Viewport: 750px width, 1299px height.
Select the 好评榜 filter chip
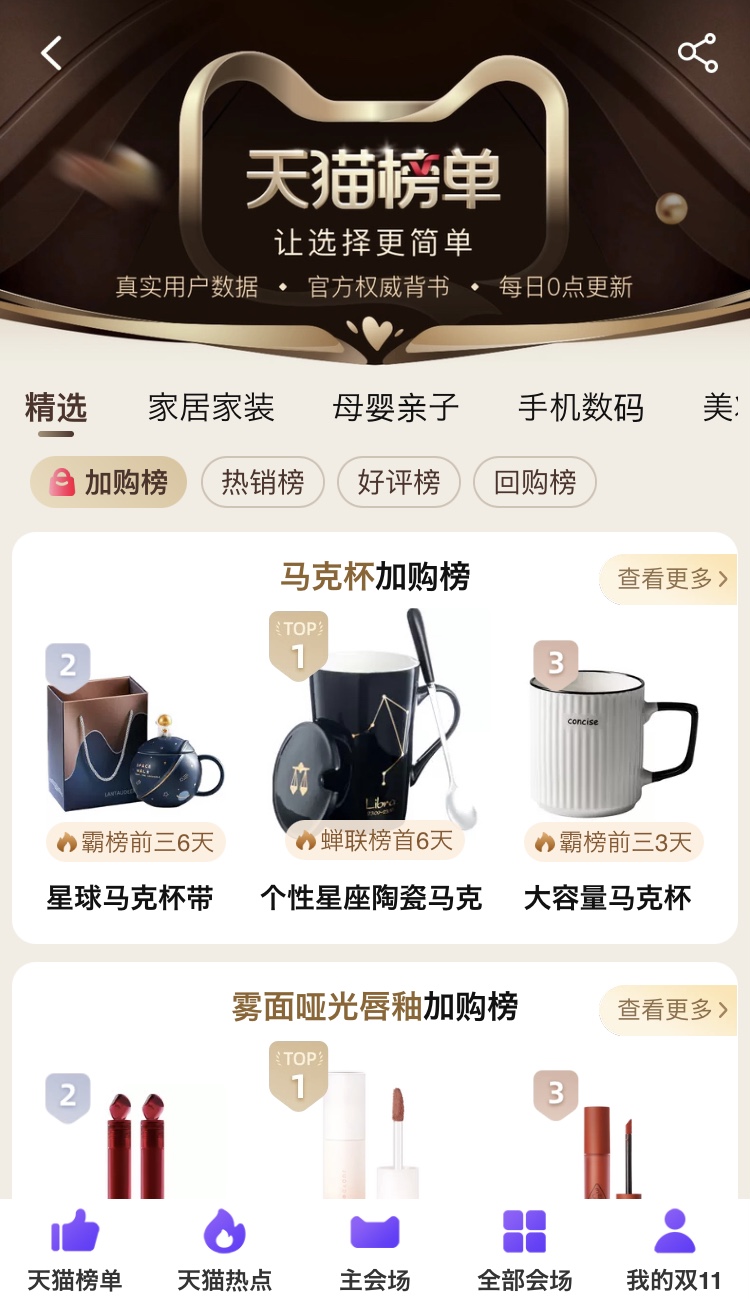tap(399, 482)
